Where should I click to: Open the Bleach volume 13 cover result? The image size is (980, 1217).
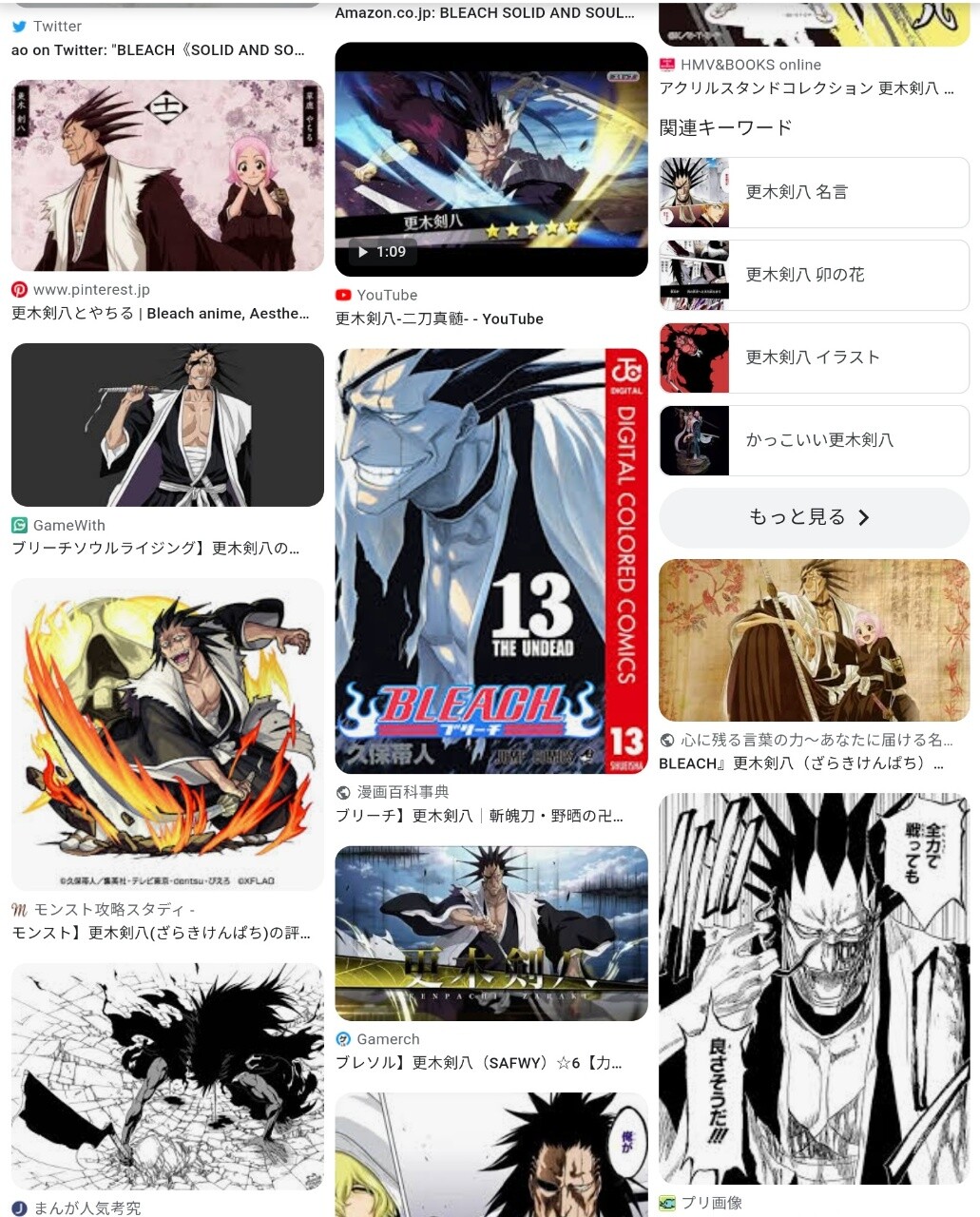tap(490, 561)
